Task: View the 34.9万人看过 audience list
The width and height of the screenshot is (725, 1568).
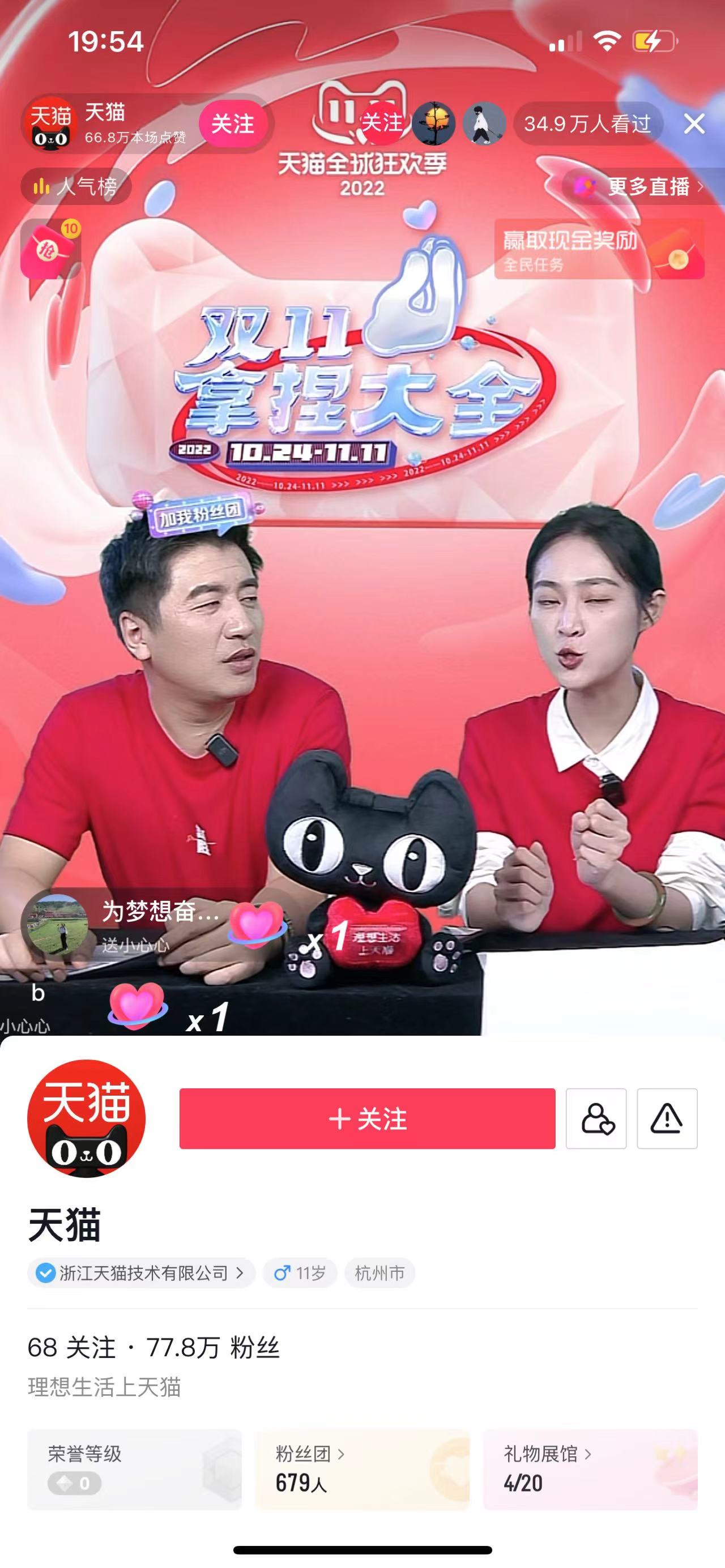Action: pyautogui.click(x=587, y=124)
